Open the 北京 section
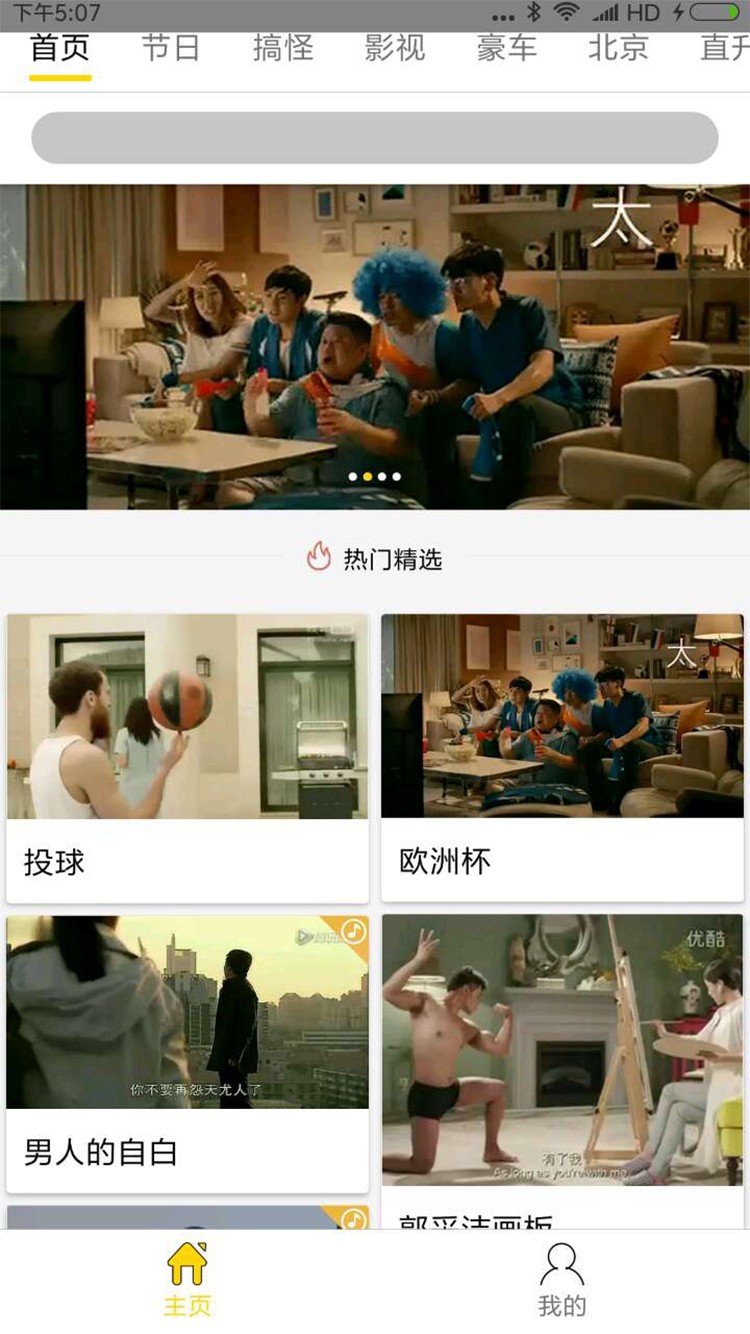 pos(617,47)
